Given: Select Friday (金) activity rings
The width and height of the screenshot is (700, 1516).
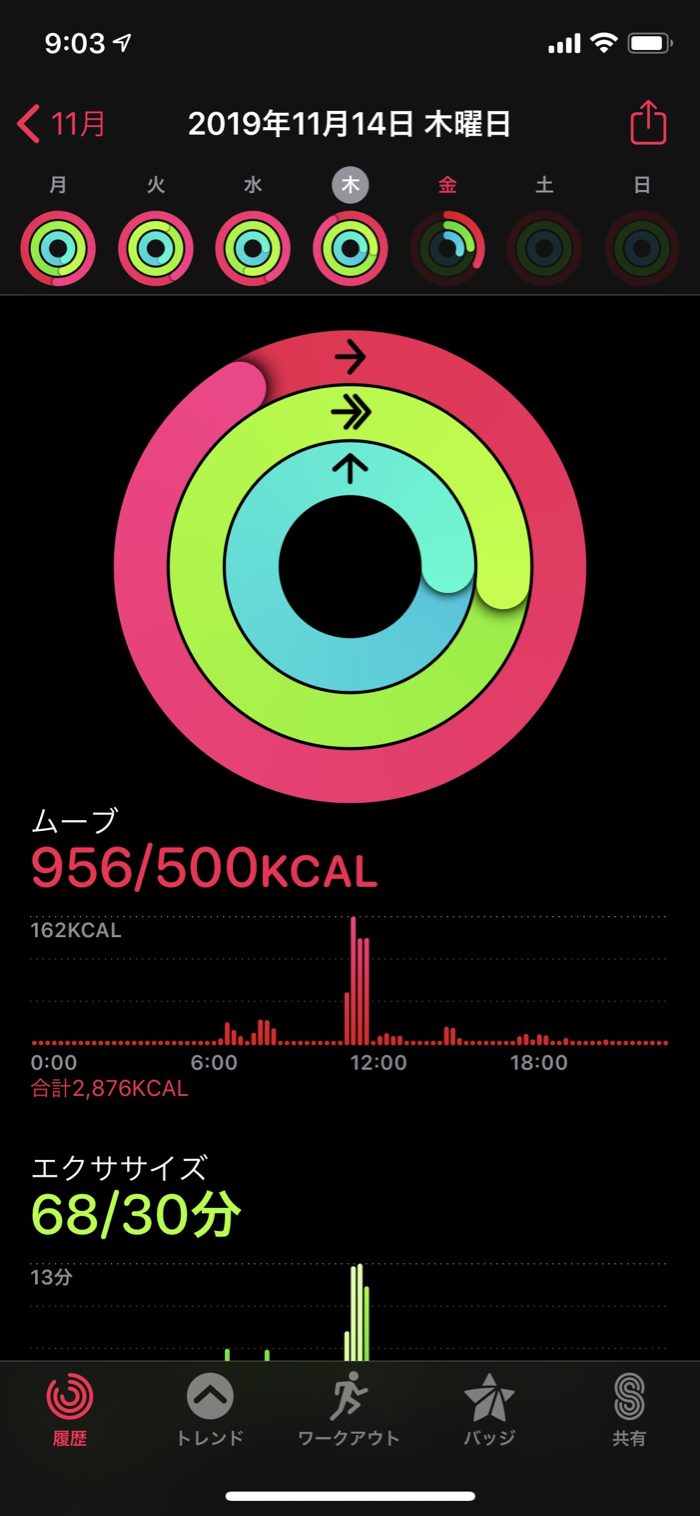Looking at the screenshot, I should point(448,248).
